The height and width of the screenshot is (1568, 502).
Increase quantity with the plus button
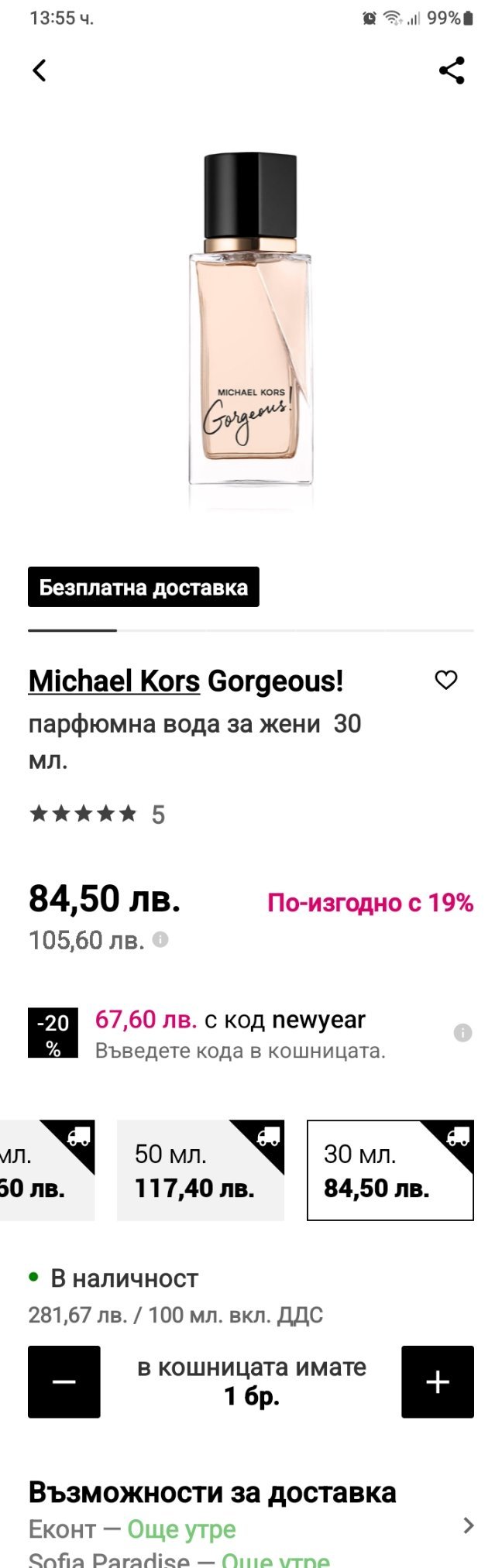[437, 1381]
